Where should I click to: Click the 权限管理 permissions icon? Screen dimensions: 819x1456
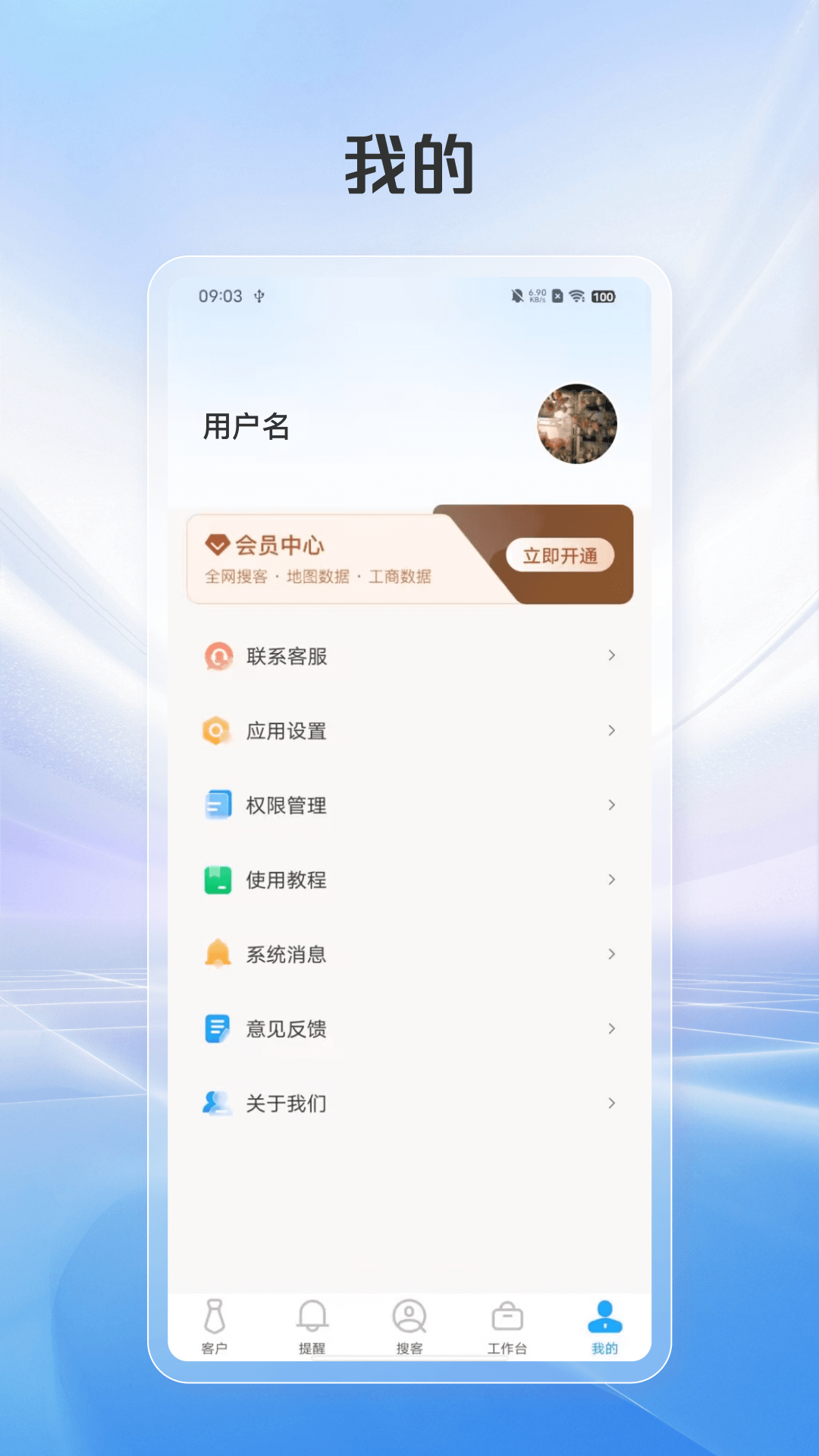(x=217, y=805)
